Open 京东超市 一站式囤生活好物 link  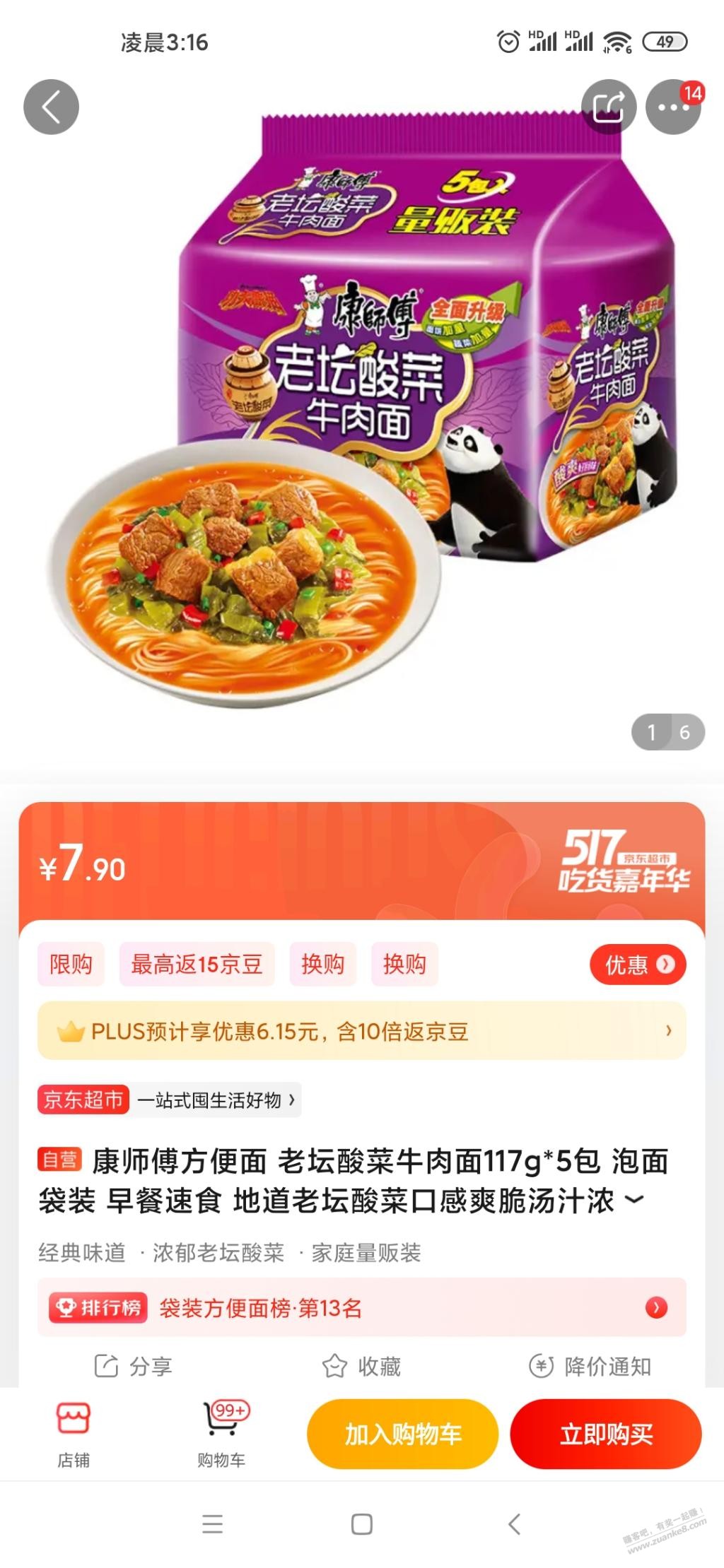[170, 1100]
